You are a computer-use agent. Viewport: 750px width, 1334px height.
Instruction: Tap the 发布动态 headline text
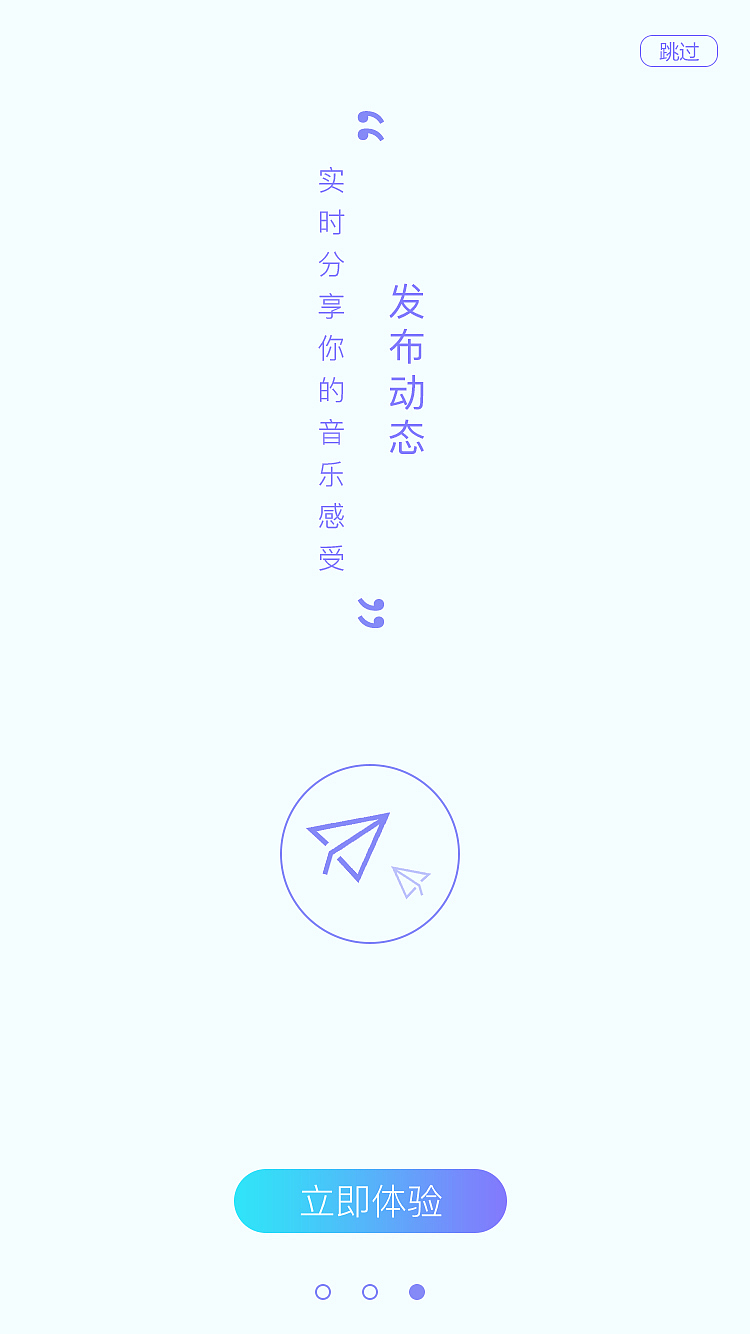[x=406, y=370]
